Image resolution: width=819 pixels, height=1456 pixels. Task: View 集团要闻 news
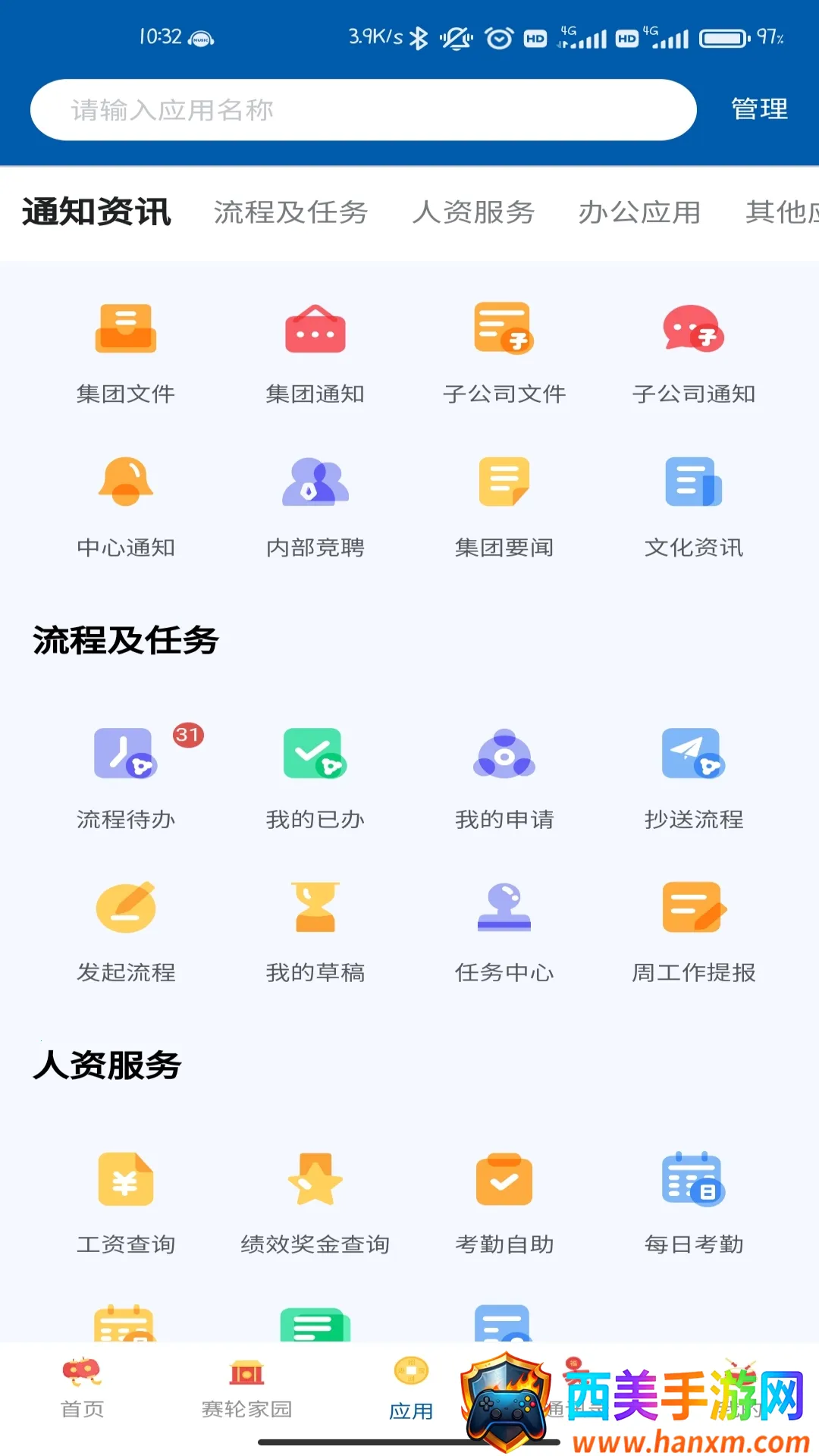(504, 504)
